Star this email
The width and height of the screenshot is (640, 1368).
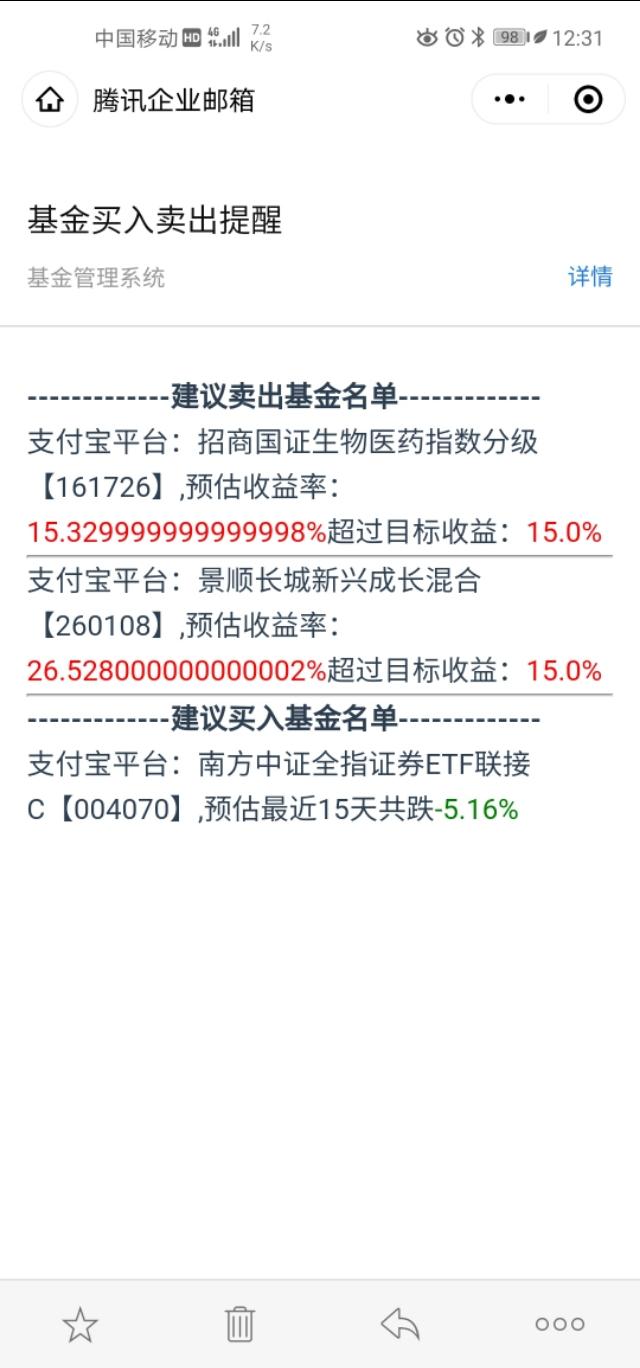pyautogui.click(x=80, y=1324)
